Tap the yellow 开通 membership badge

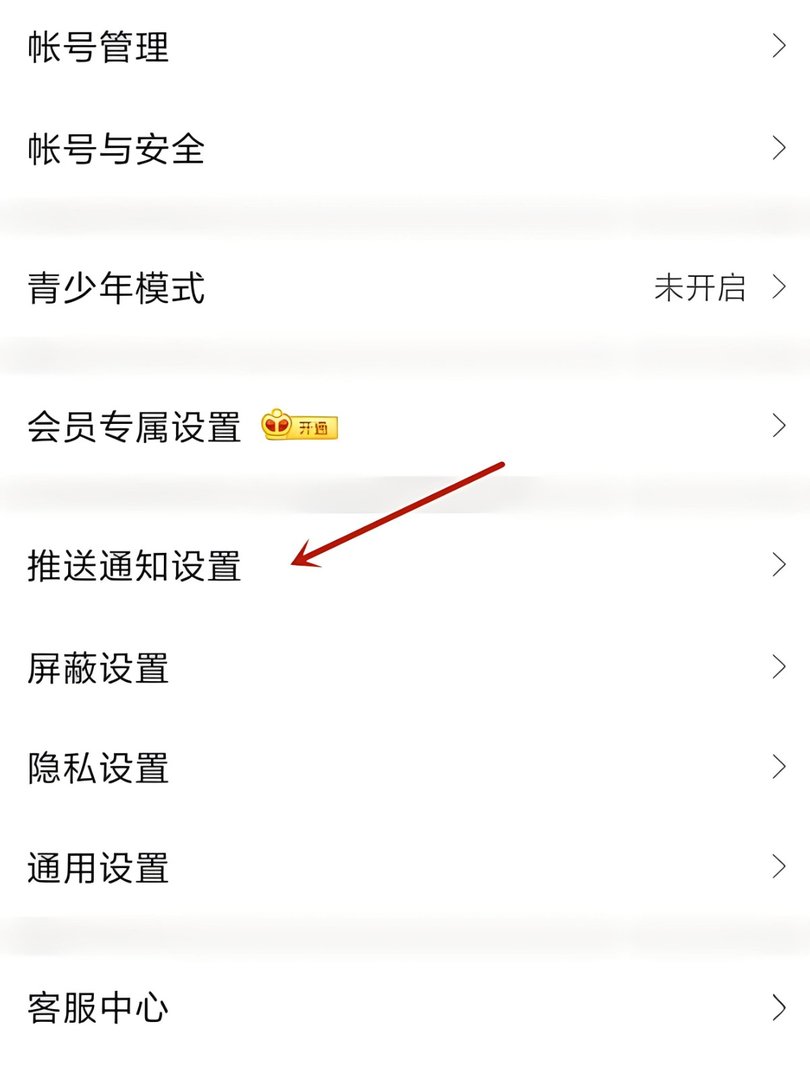coord(315,428)
